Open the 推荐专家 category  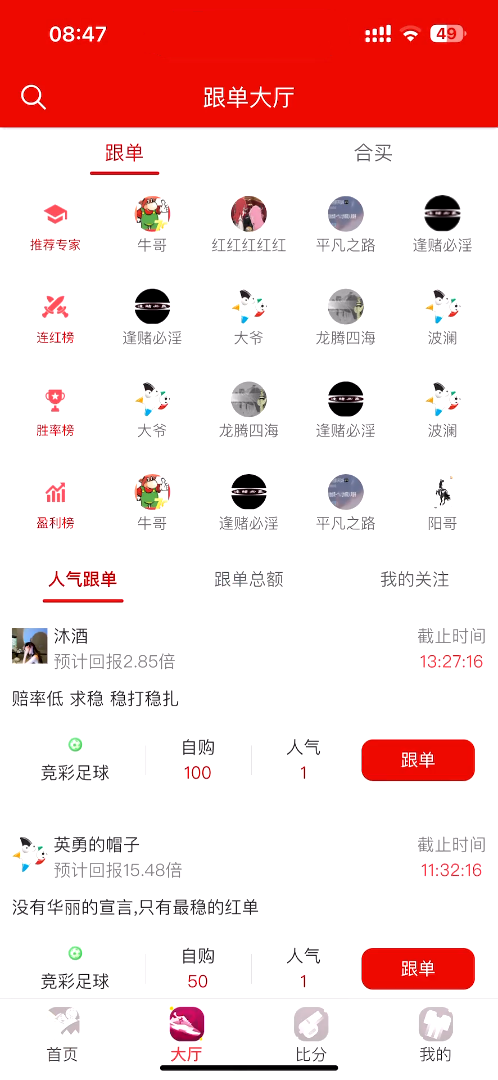click(x=55, y=227)
